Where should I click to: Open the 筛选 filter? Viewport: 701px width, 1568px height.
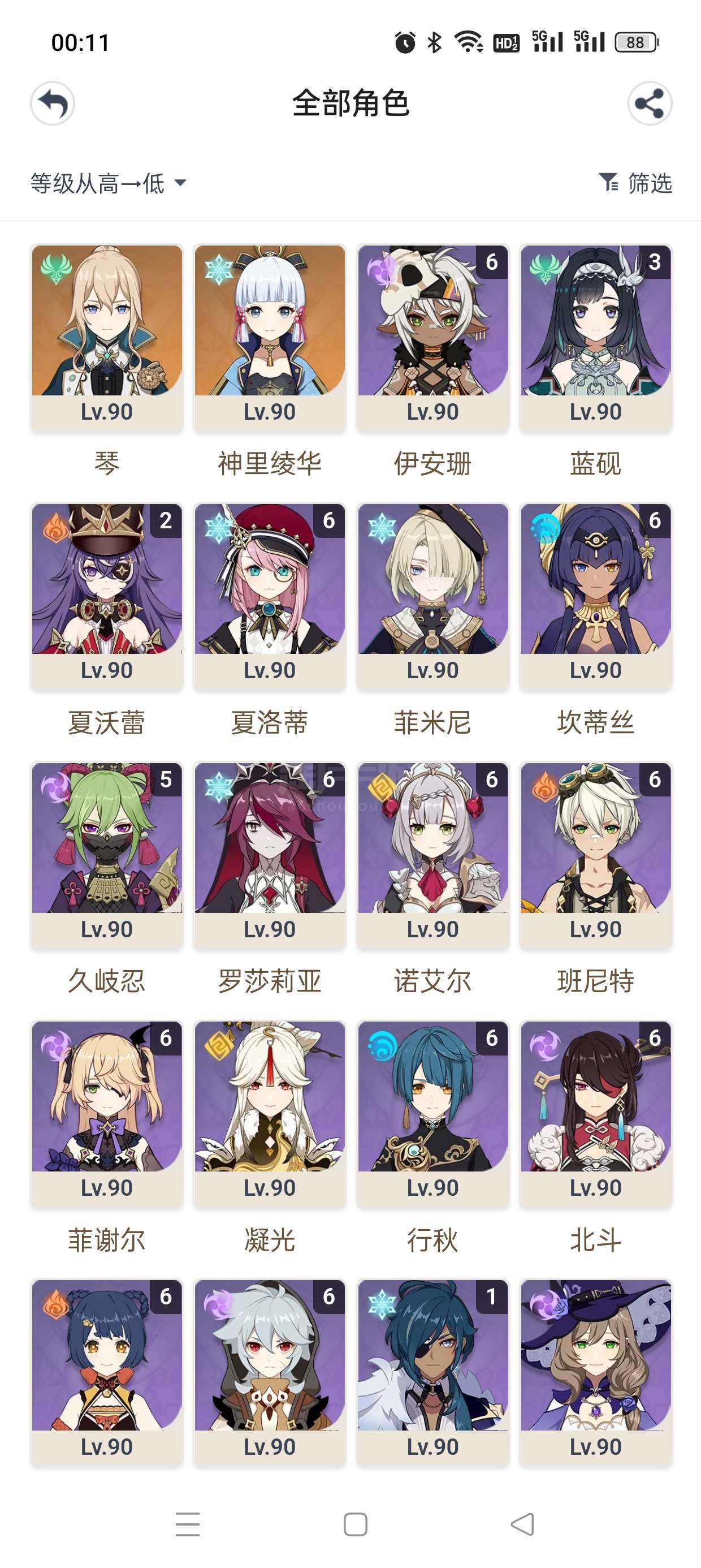pos(635,183)
